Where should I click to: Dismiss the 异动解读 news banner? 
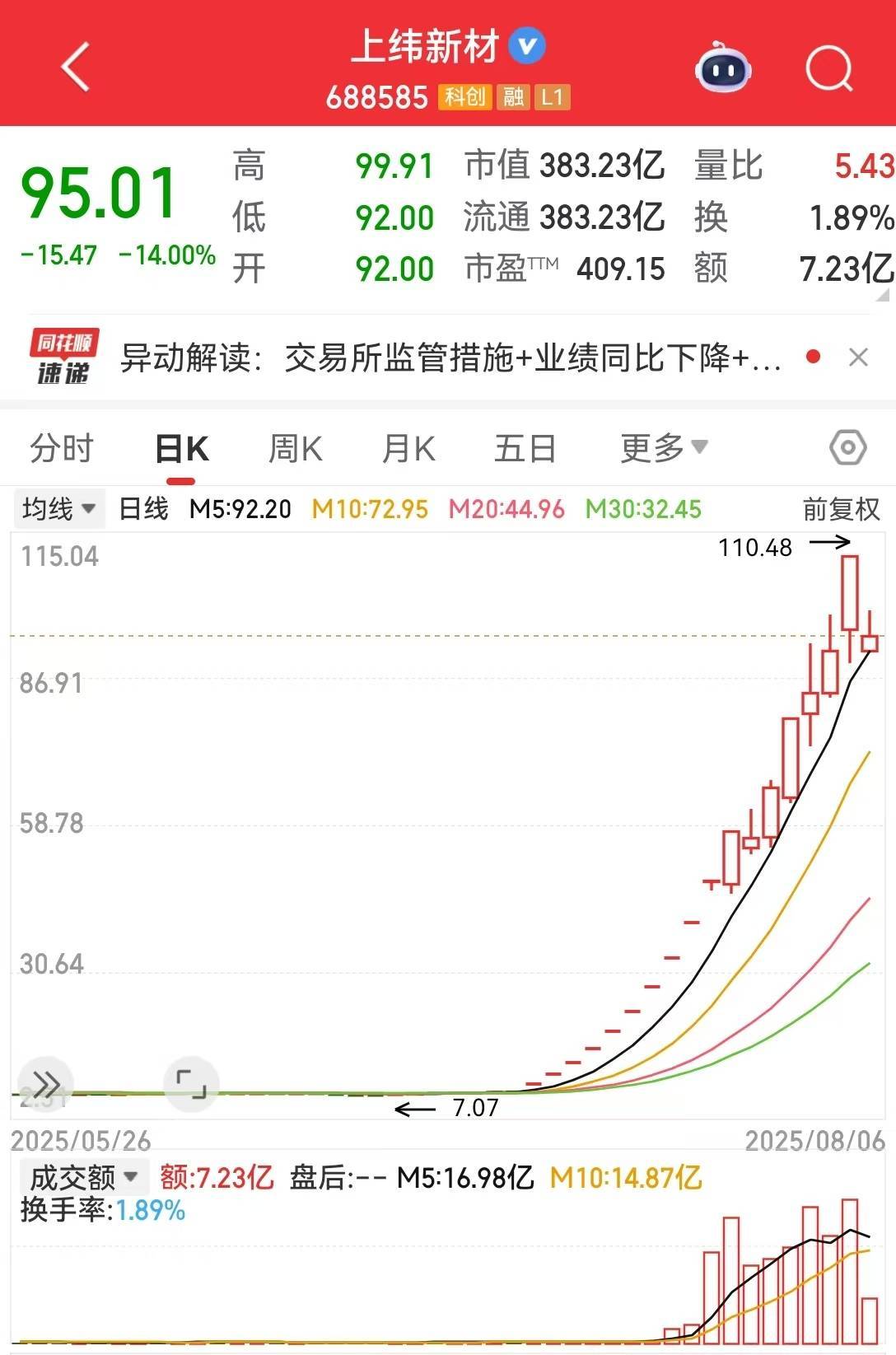[x=858, y=357]
